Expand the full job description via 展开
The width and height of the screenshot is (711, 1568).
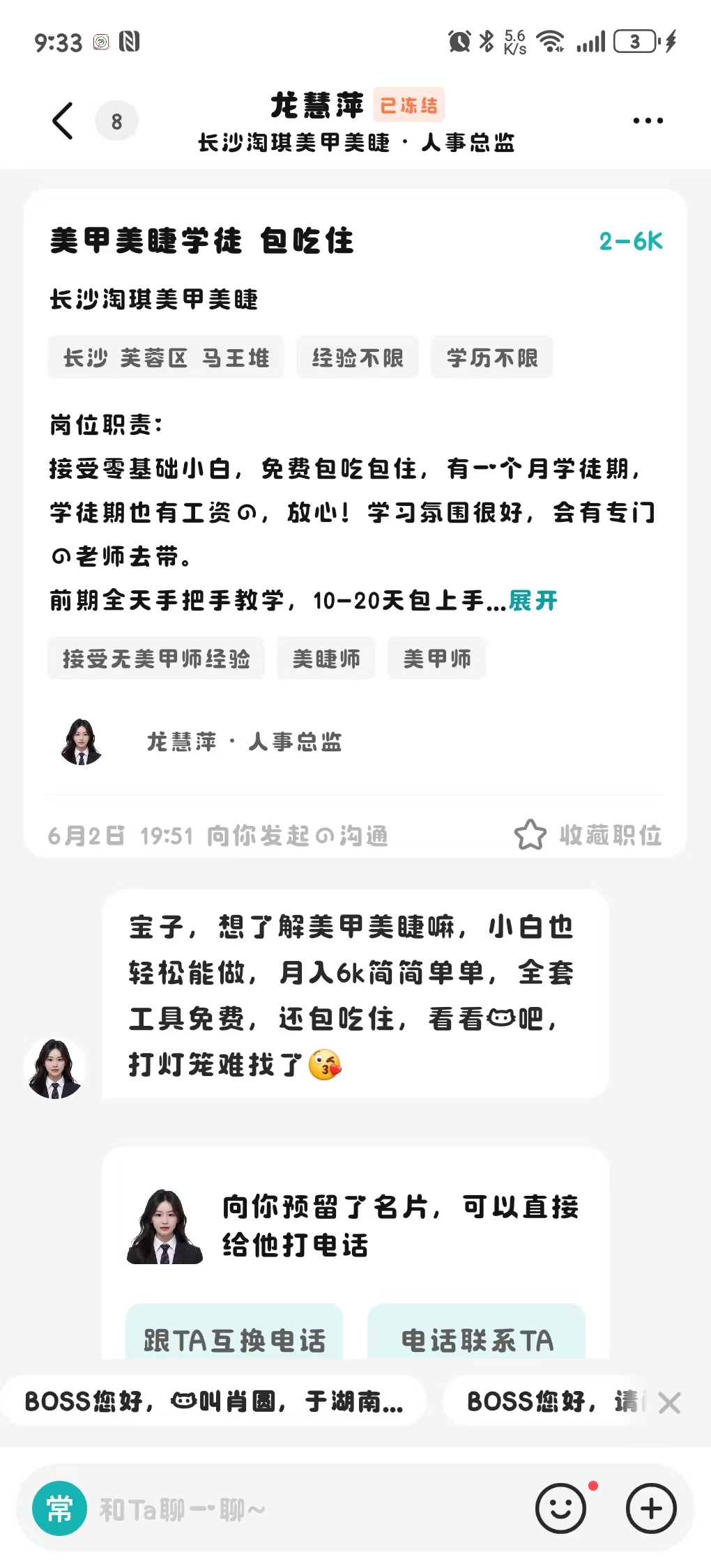tap(533, 601)
